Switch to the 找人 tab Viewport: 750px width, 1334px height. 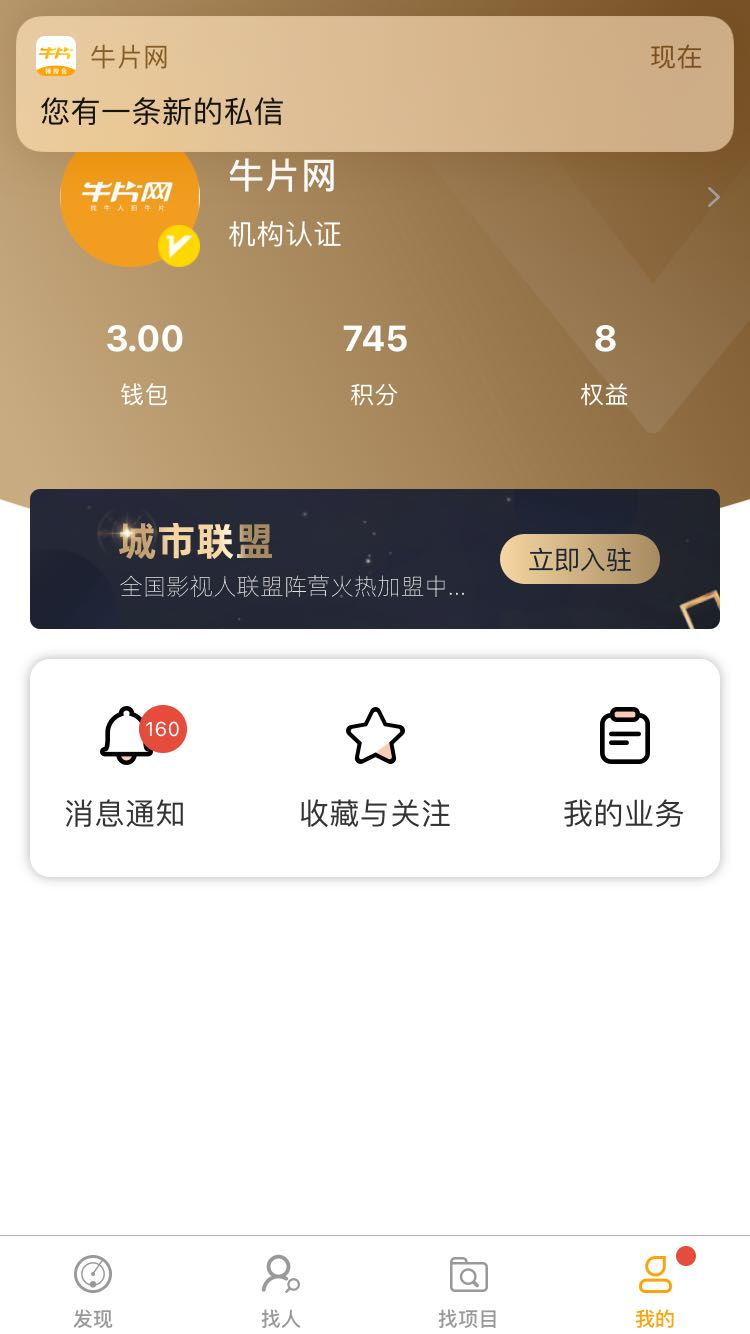(280, 1290)
